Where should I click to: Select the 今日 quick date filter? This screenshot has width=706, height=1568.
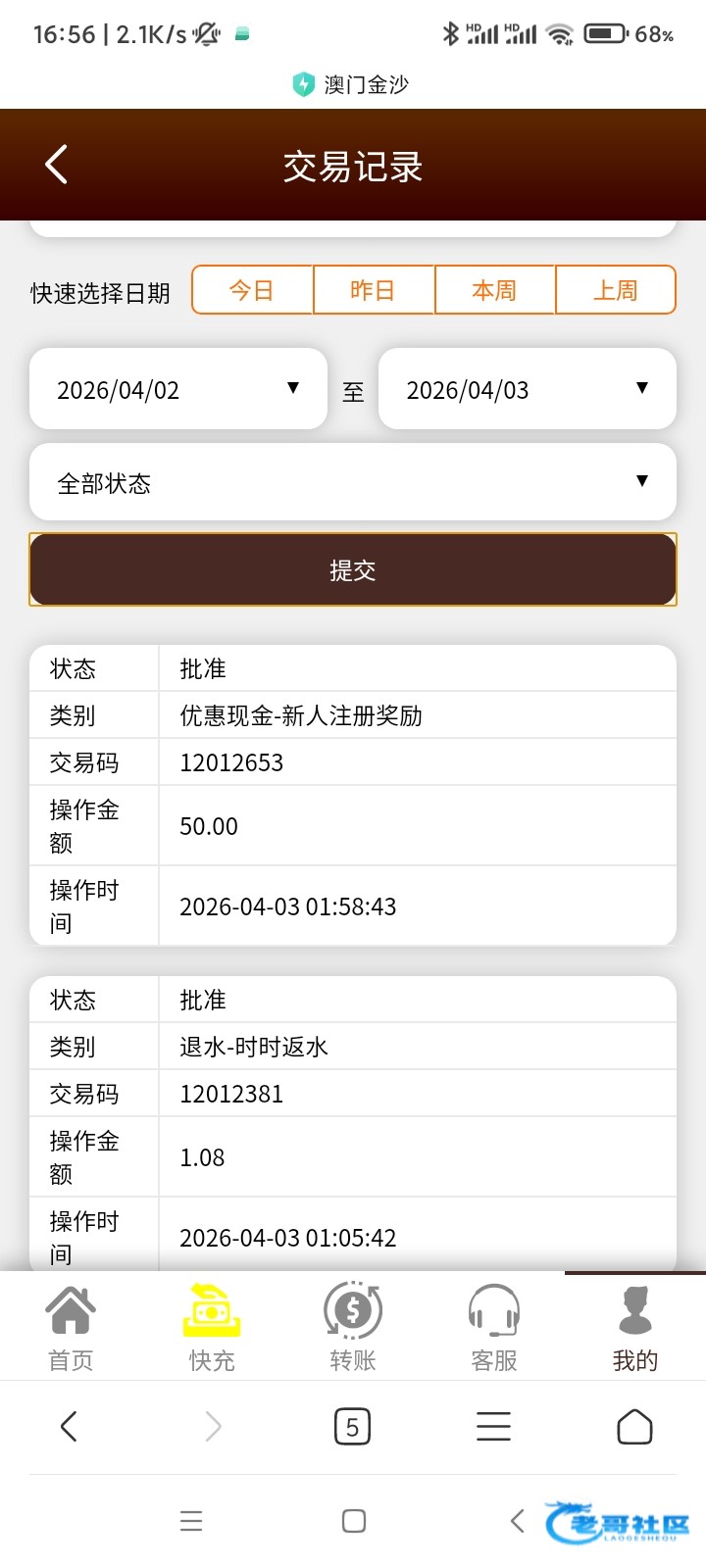252,290
